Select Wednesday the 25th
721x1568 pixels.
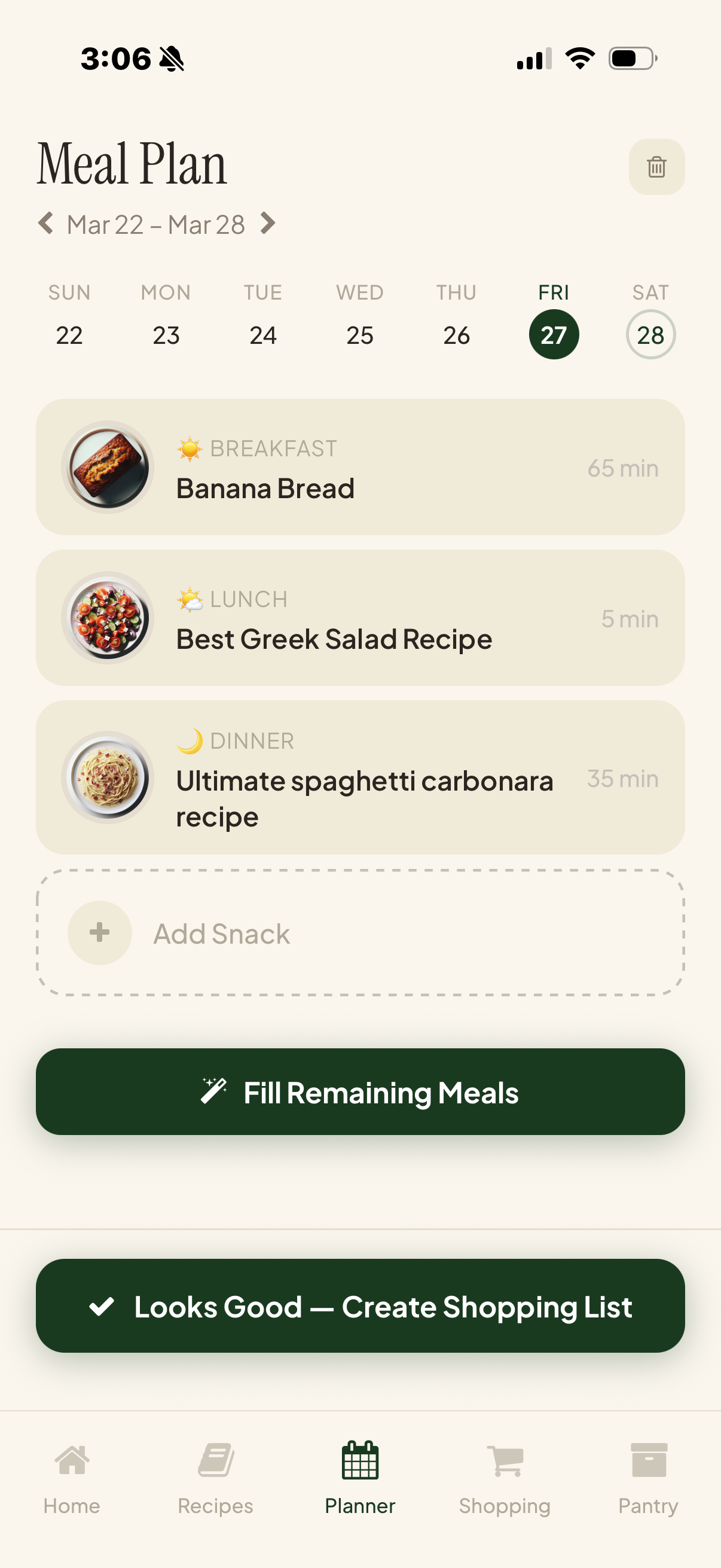coord(359,335)
